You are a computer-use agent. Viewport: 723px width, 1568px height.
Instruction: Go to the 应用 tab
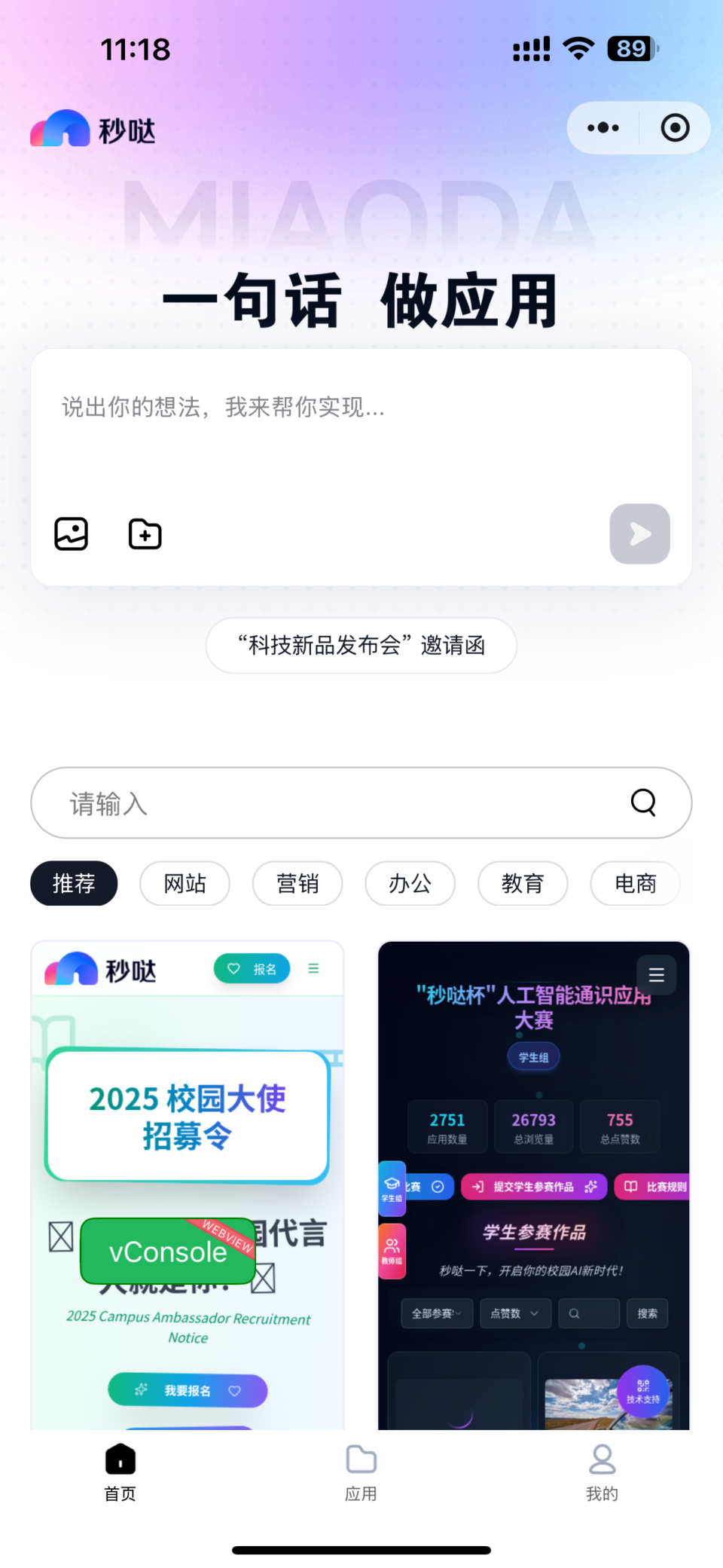tap(361, 1473)
